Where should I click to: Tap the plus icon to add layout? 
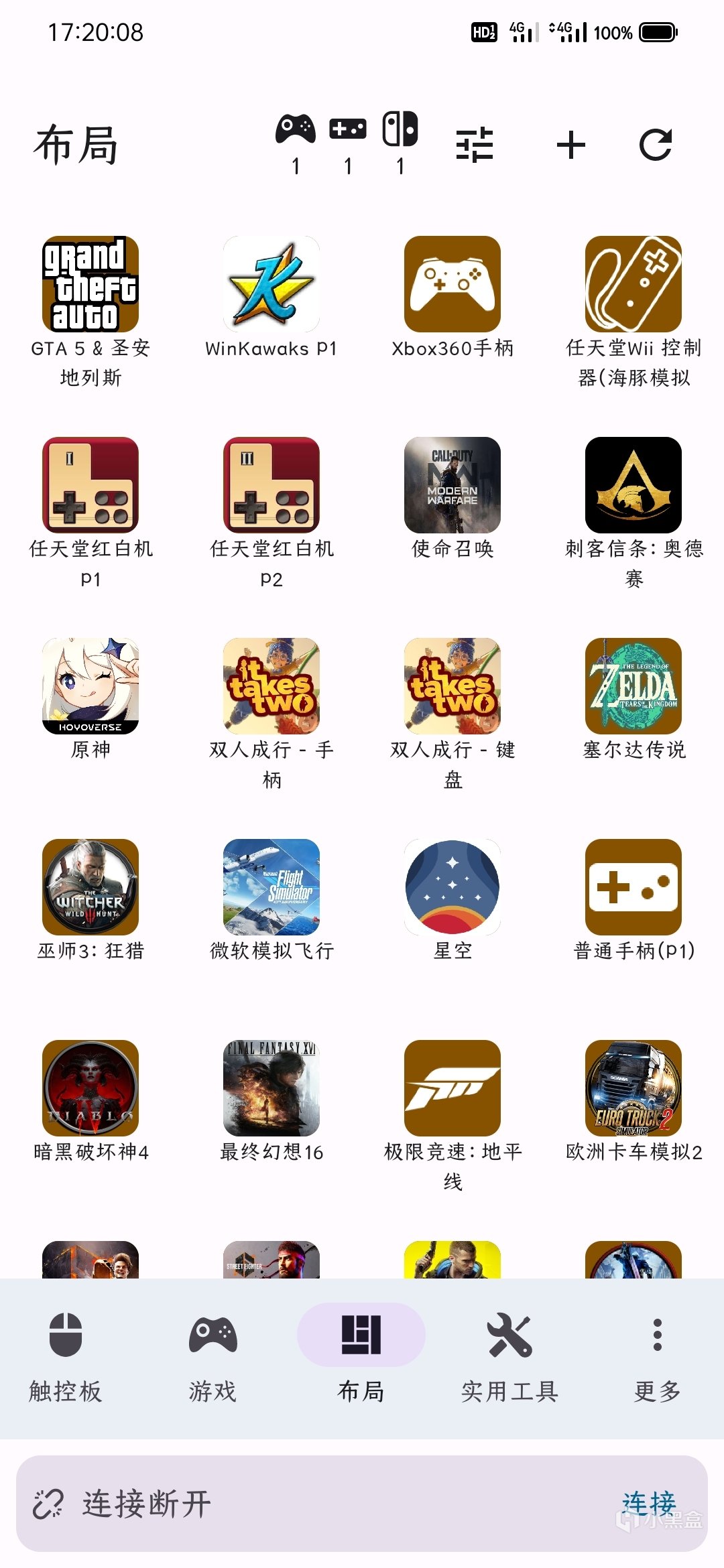point(571,145)
